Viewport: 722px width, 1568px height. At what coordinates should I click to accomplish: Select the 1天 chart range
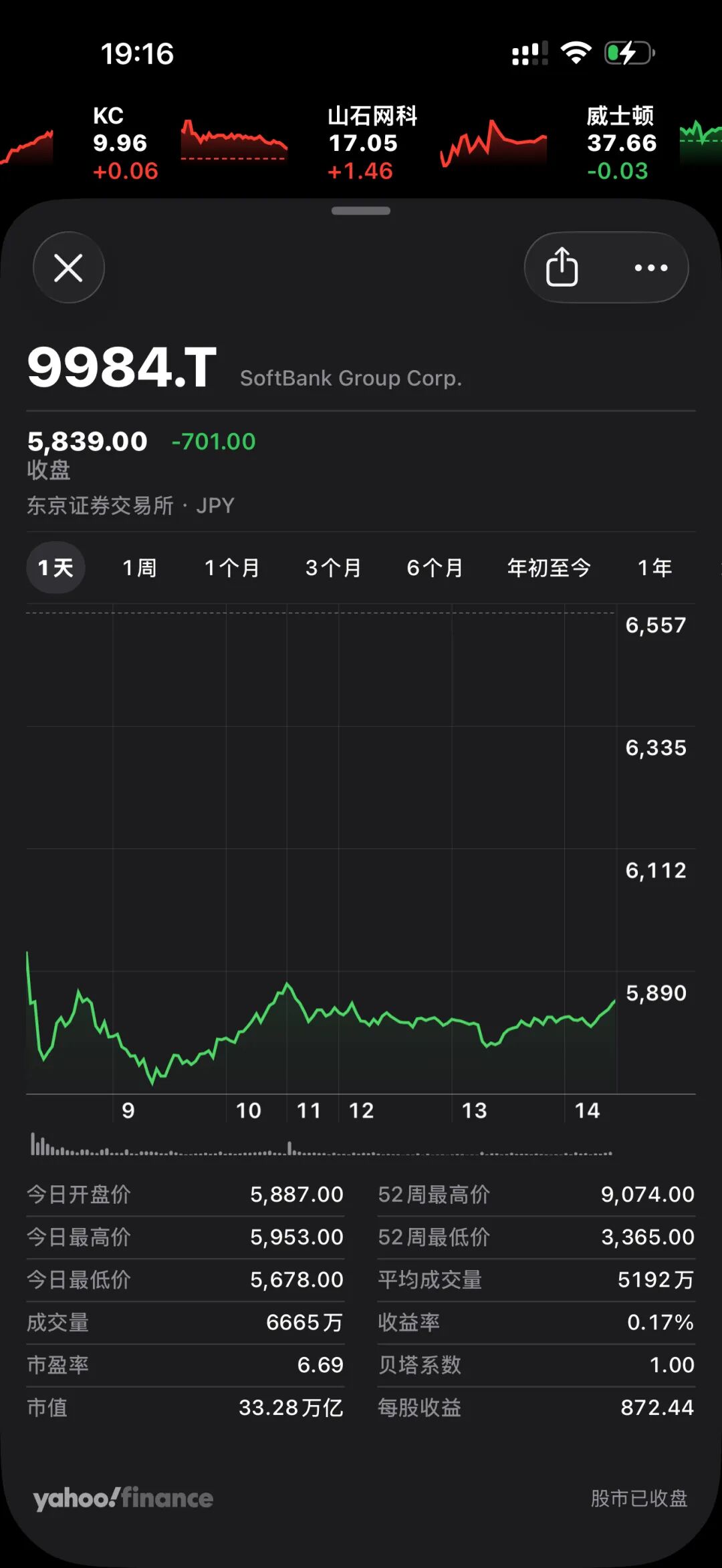[x=56, y=568]
